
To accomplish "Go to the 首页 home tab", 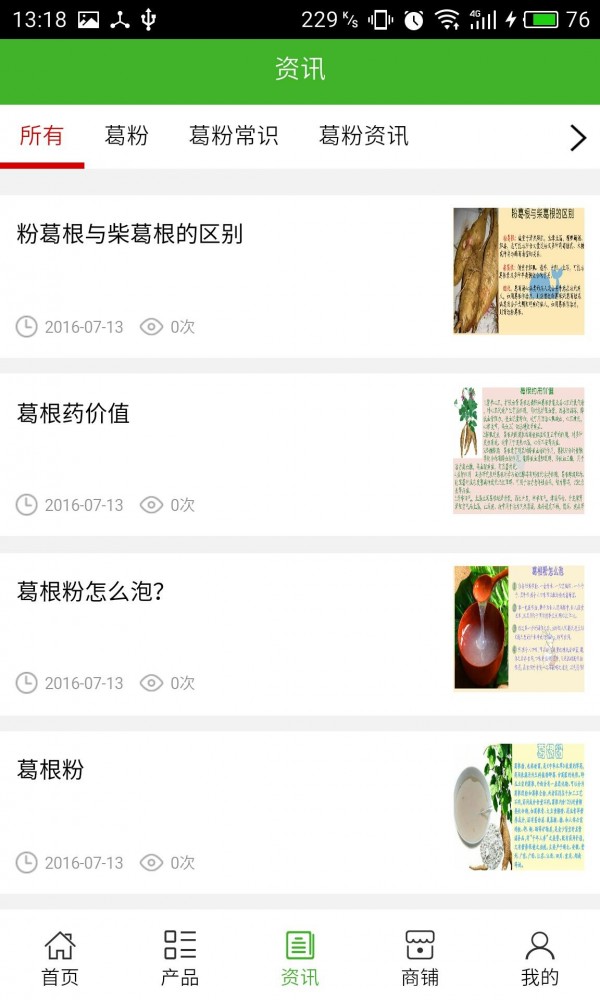I will 60,958.
